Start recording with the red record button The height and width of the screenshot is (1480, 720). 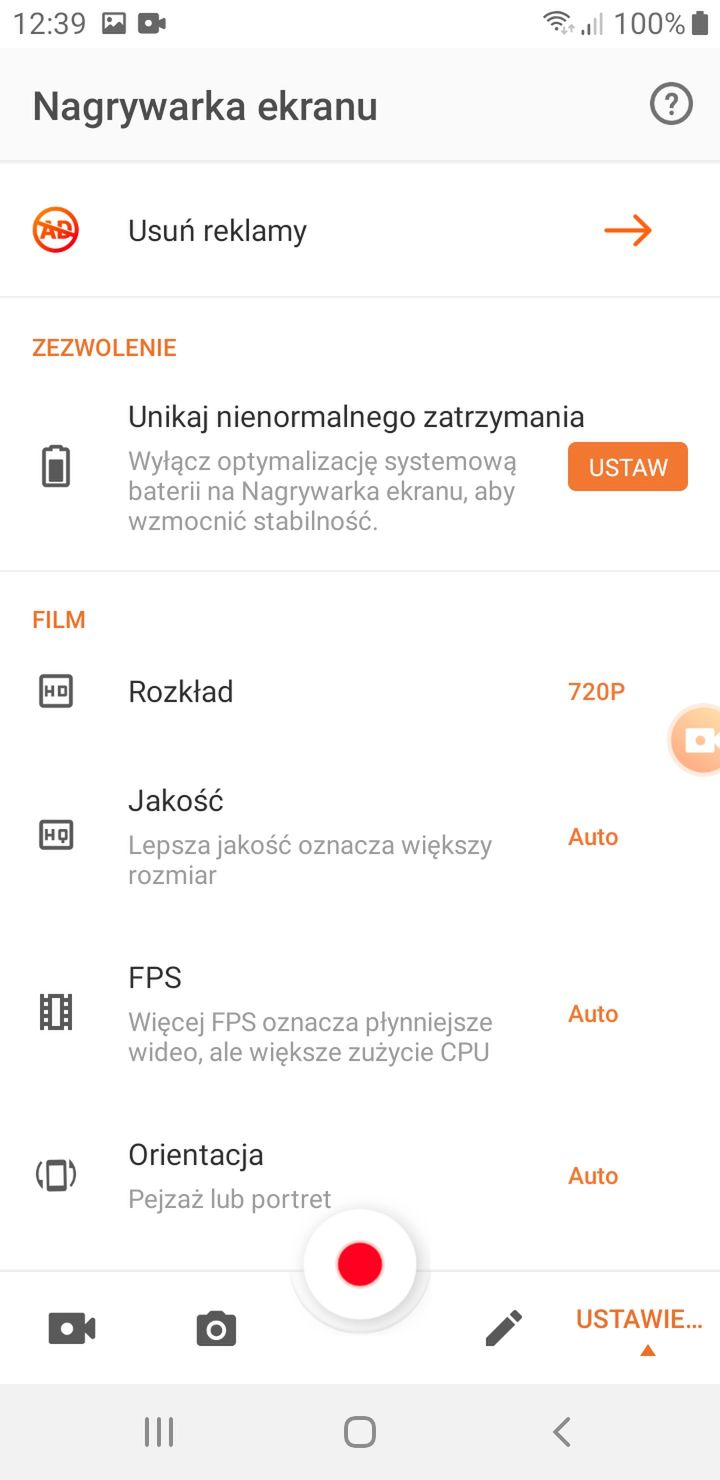click(360, 1264)
